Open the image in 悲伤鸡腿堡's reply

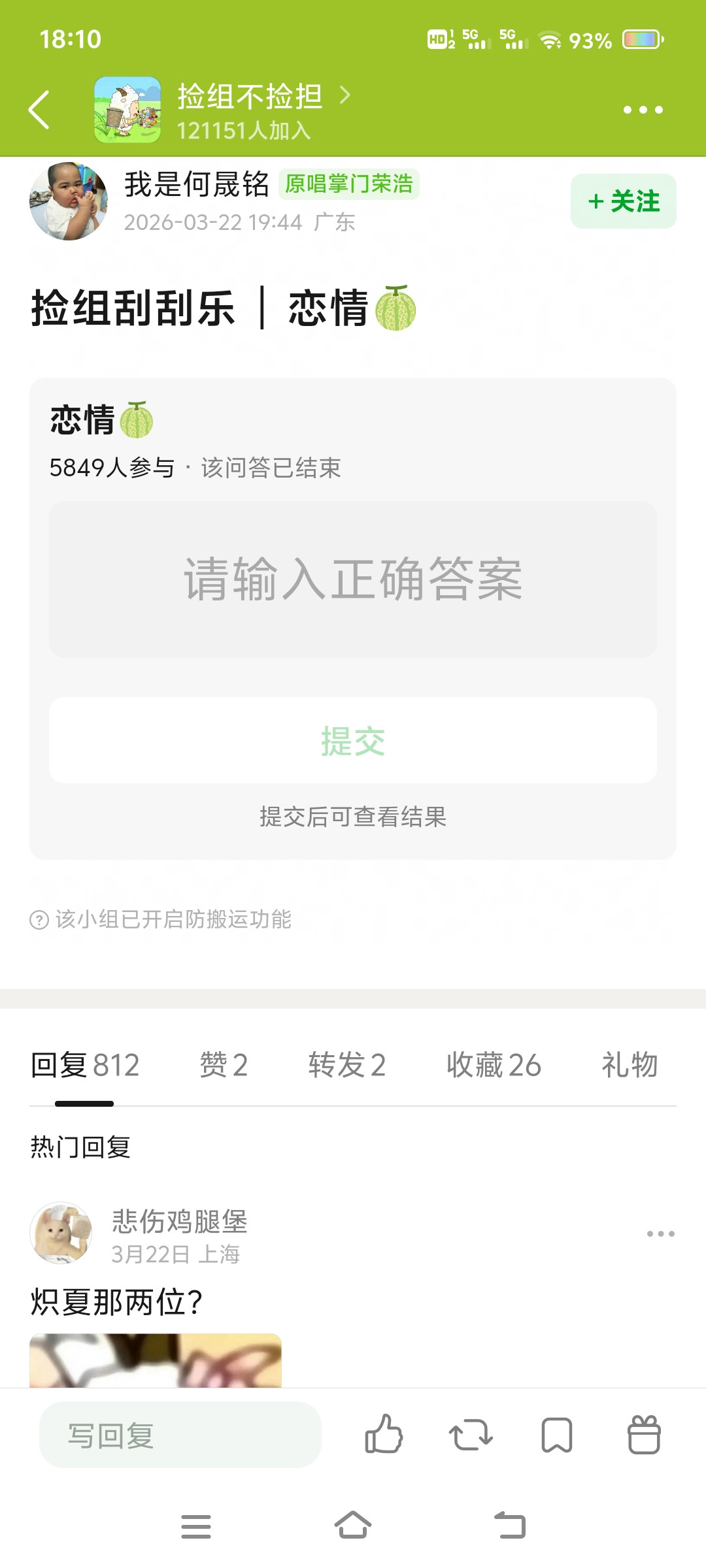156,1360
